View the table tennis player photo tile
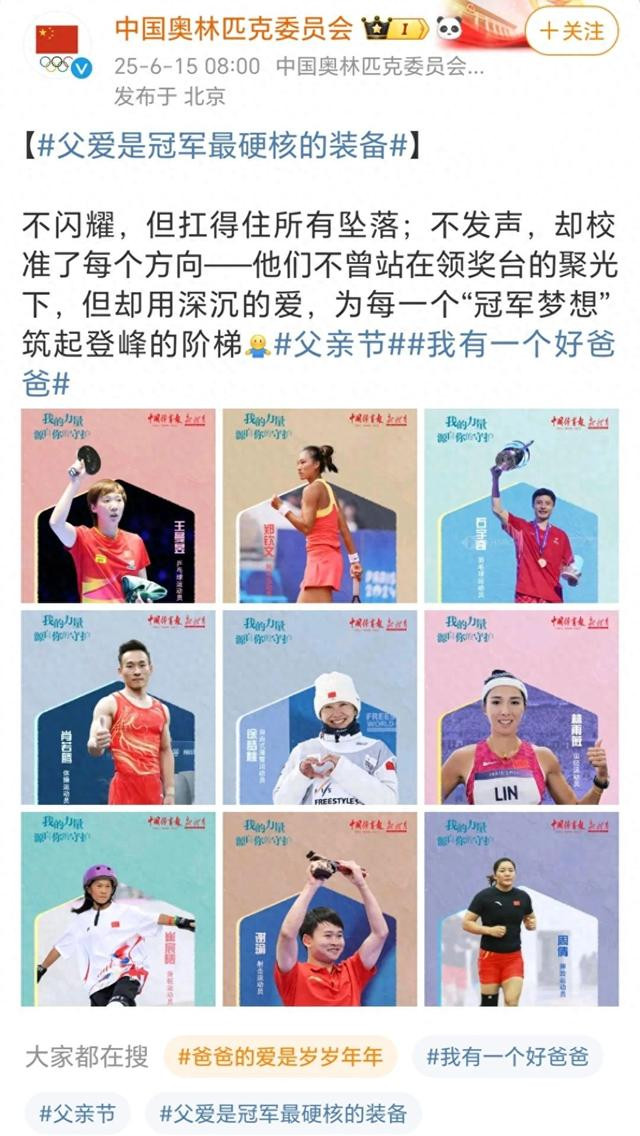Viewport: 640px width, 1136px height. (118, 506)
